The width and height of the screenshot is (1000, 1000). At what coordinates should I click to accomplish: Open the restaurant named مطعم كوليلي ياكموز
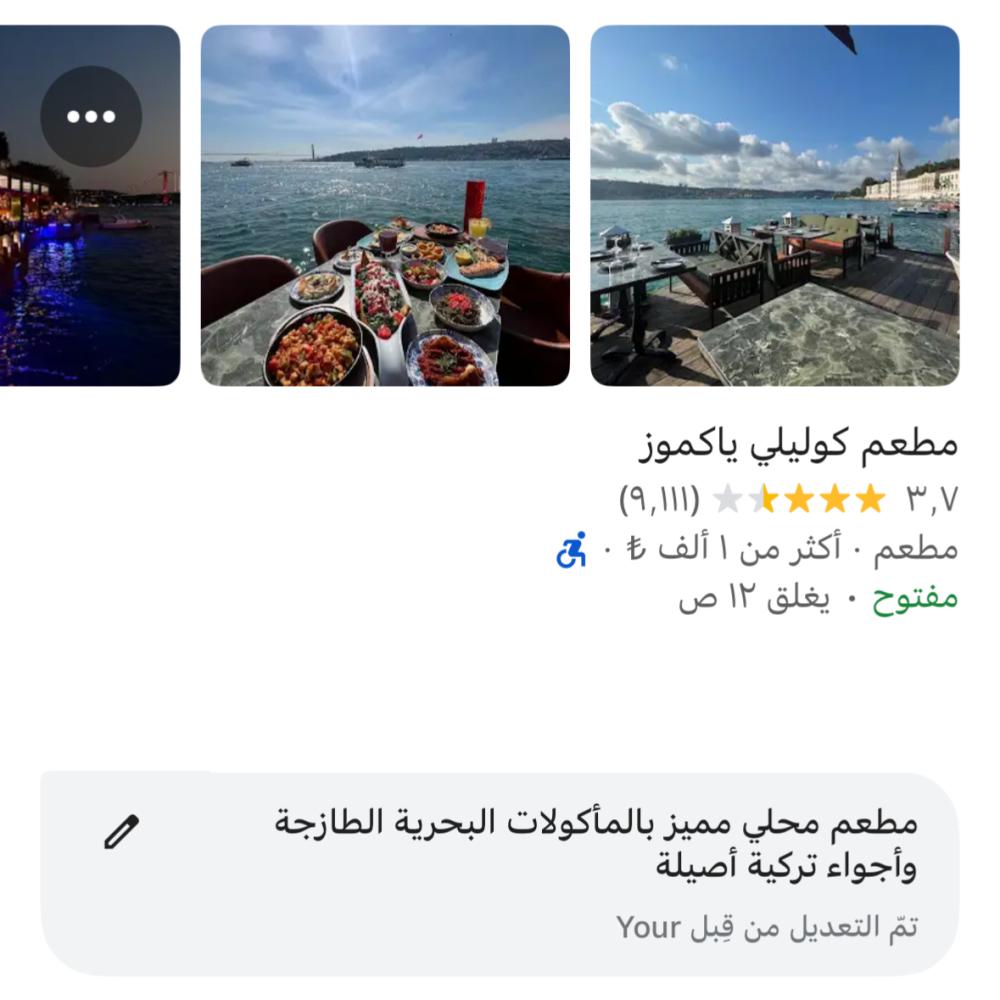(x=798, y=444)
